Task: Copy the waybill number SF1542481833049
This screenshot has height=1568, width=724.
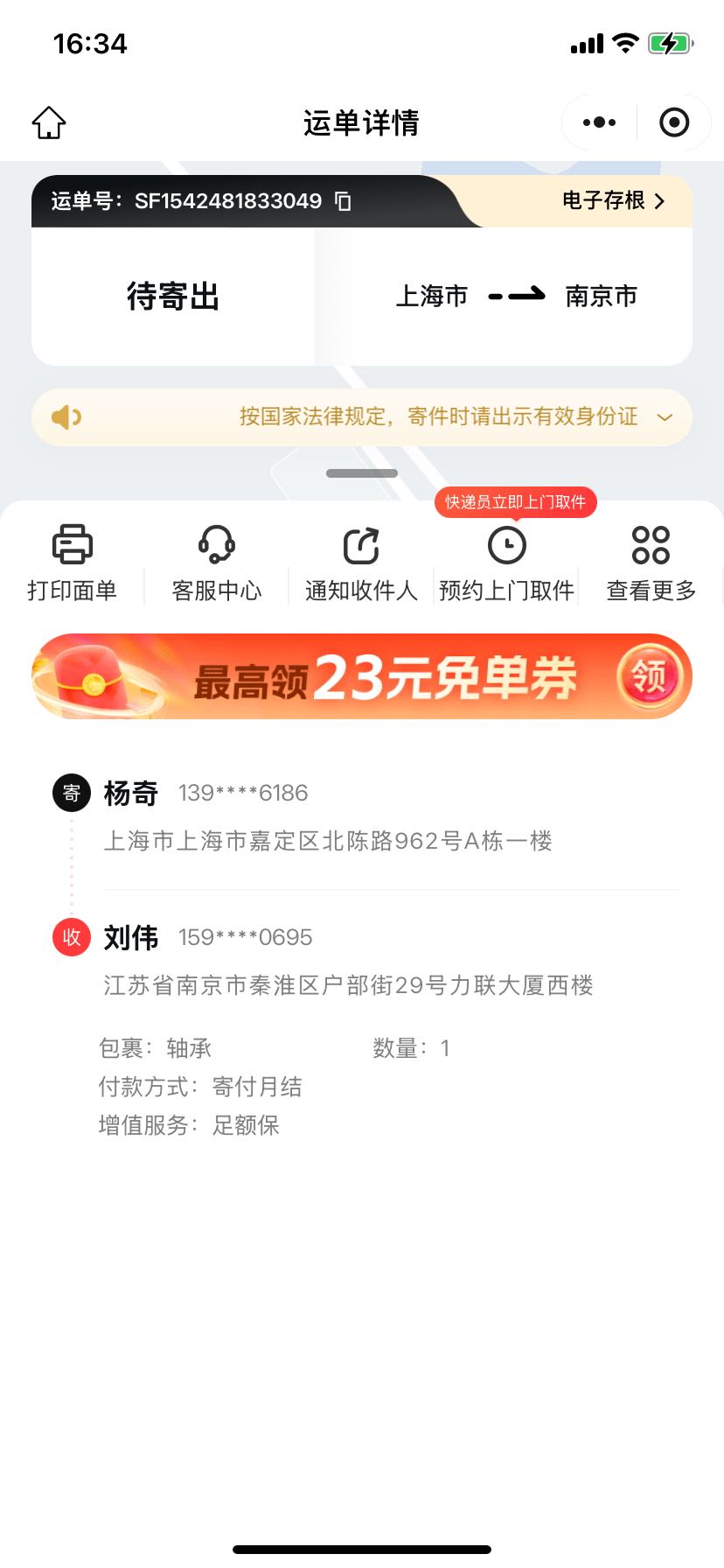Action: click(x=344, y=201)
